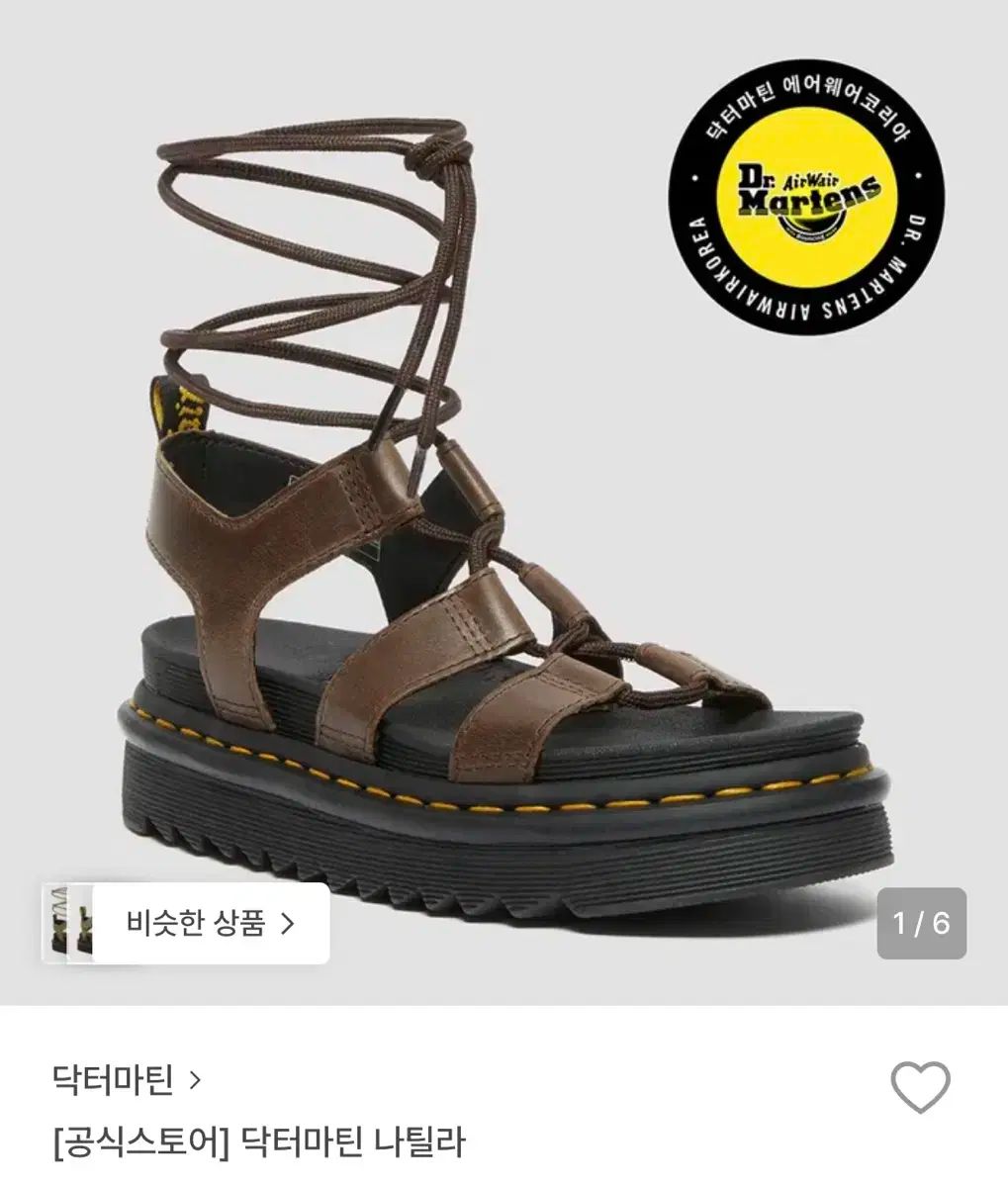Tap the main sandal product photo
The width and height of the screenshot is (1008, 1187).
pyautogui.click(x=445, y=544)
